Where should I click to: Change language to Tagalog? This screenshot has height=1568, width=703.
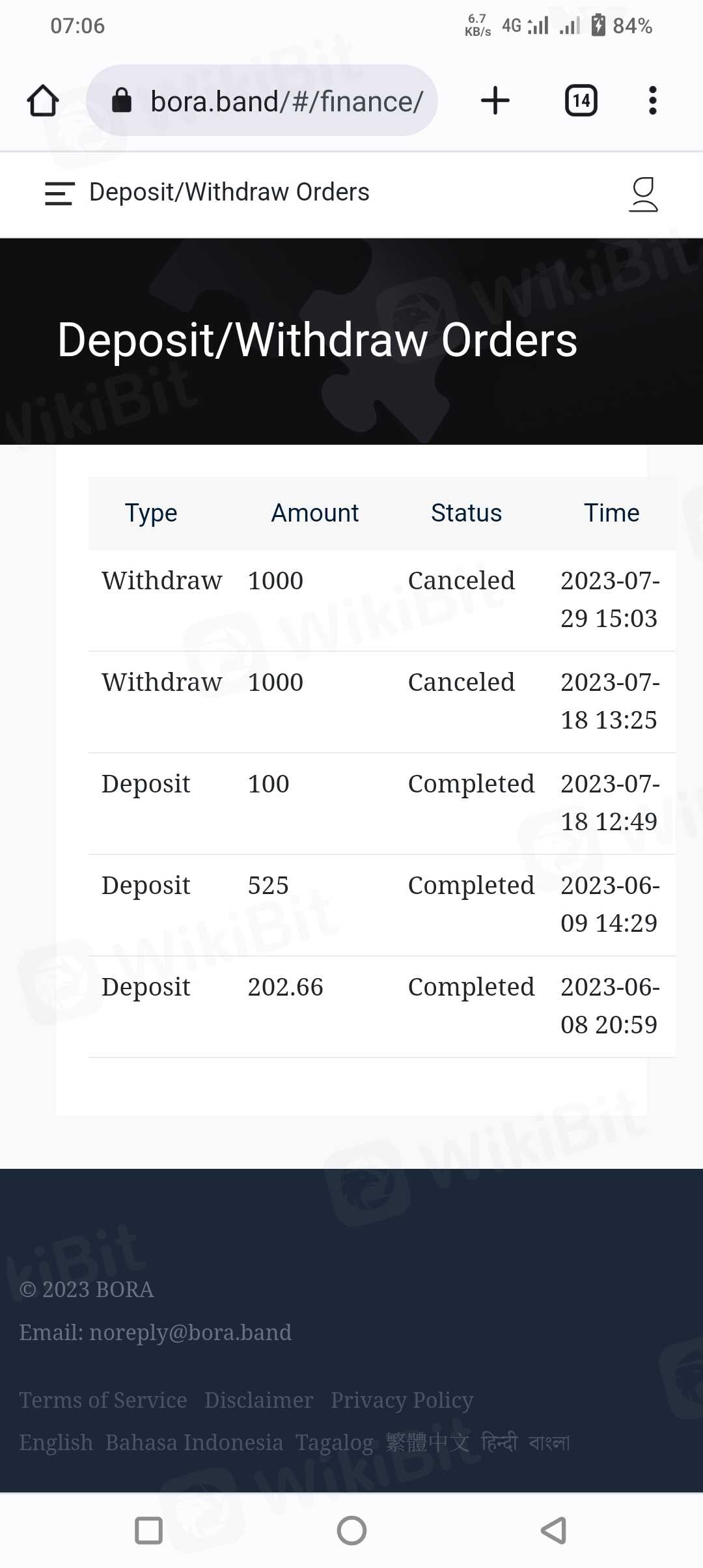(334, 1442)
